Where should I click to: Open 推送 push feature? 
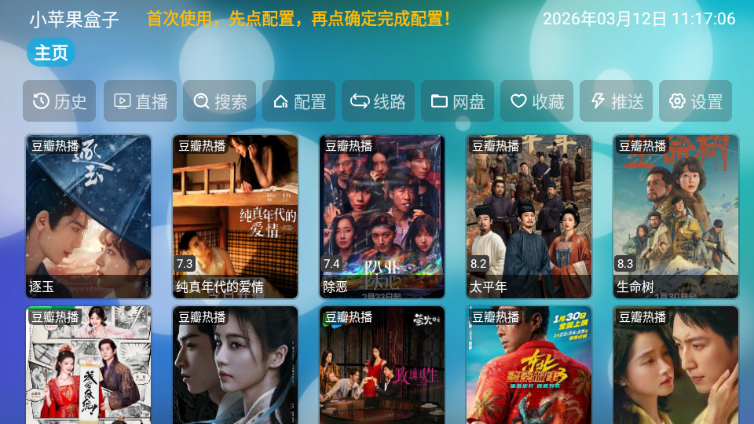(x=616, y=101)
